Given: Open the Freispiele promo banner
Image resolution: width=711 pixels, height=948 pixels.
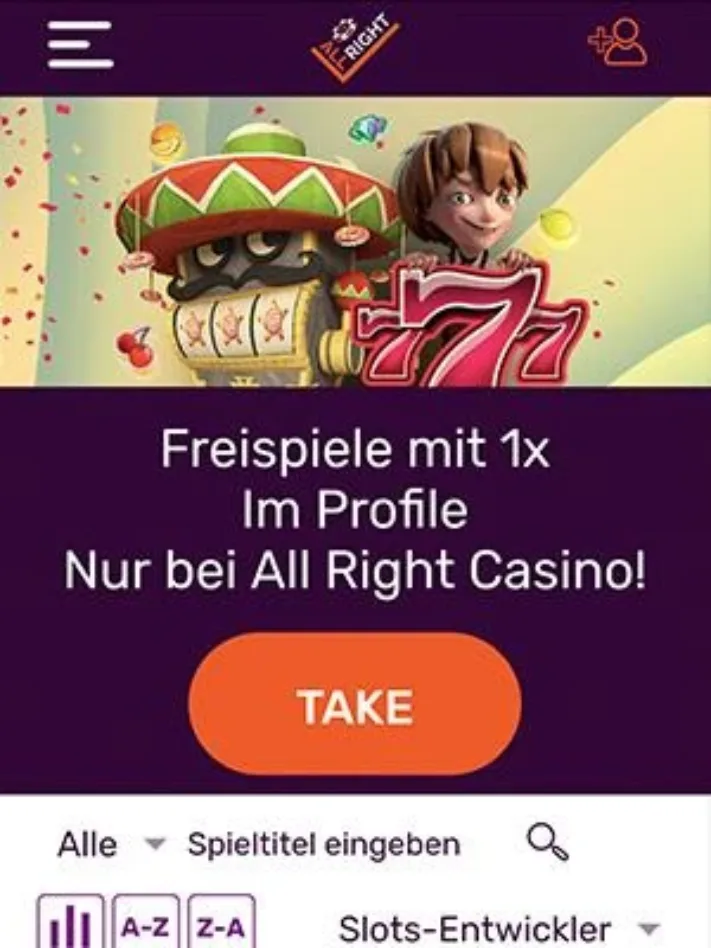Looking at the screenshot, I should click(355, 242).
